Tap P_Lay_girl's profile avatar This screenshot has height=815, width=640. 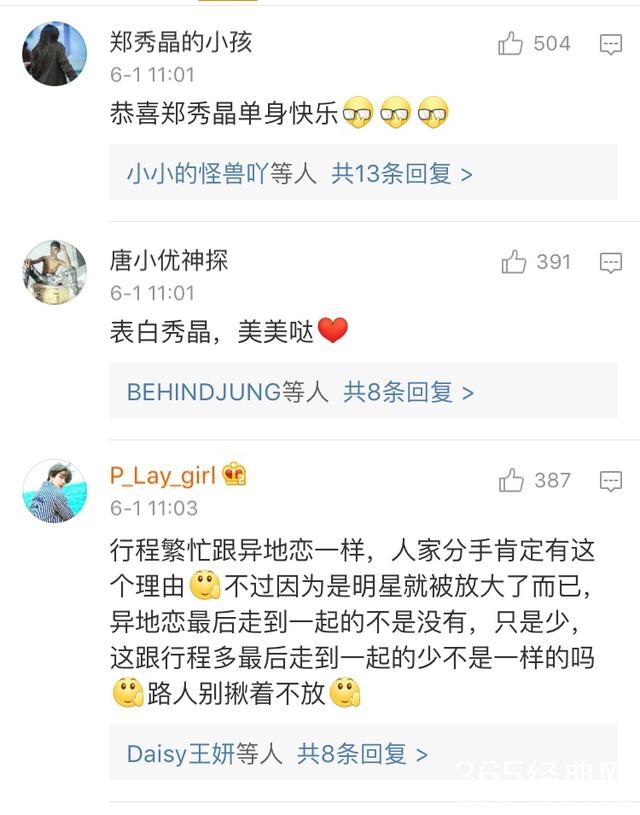pos(54,491)
